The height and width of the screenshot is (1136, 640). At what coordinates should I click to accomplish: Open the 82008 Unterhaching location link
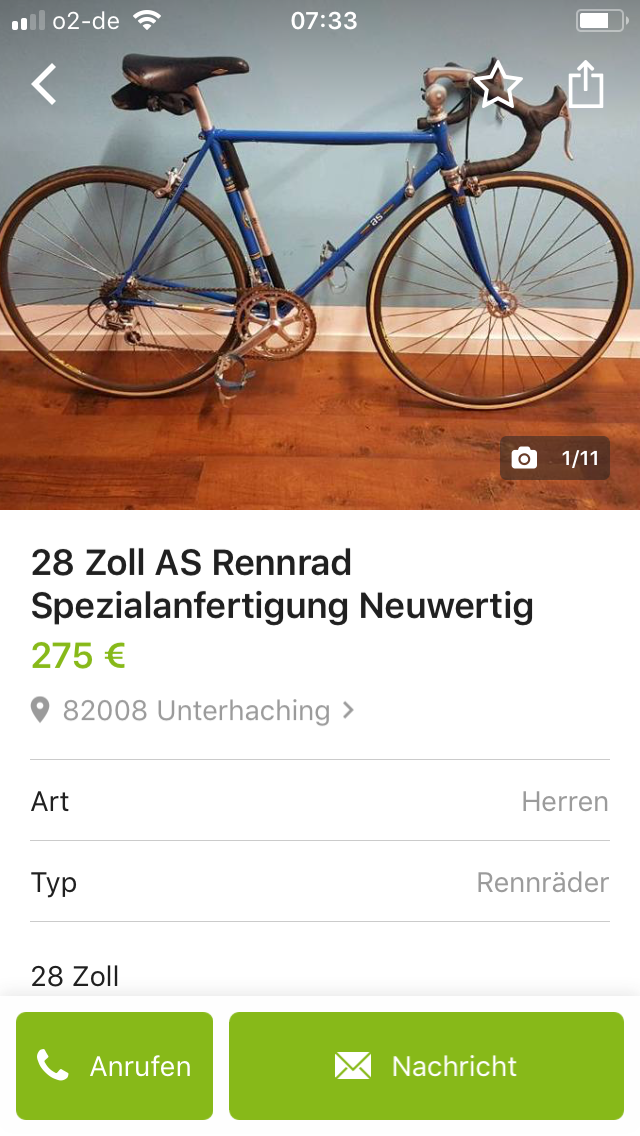point(195,711)
